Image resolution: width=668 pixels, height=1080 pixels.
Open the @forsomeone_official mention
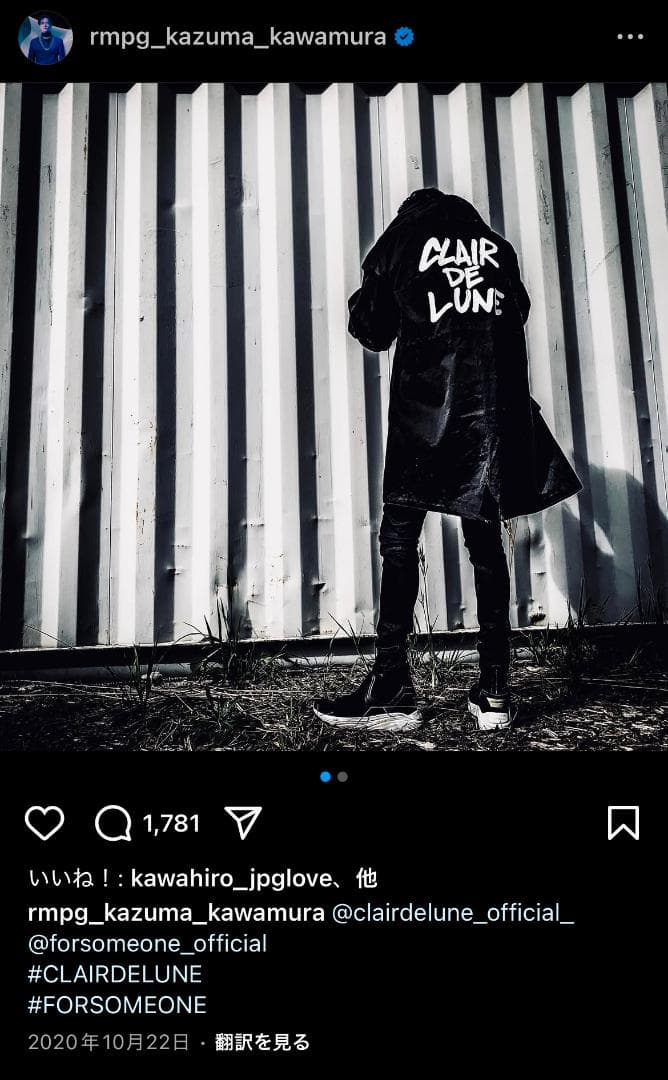[x=148, y=943]
